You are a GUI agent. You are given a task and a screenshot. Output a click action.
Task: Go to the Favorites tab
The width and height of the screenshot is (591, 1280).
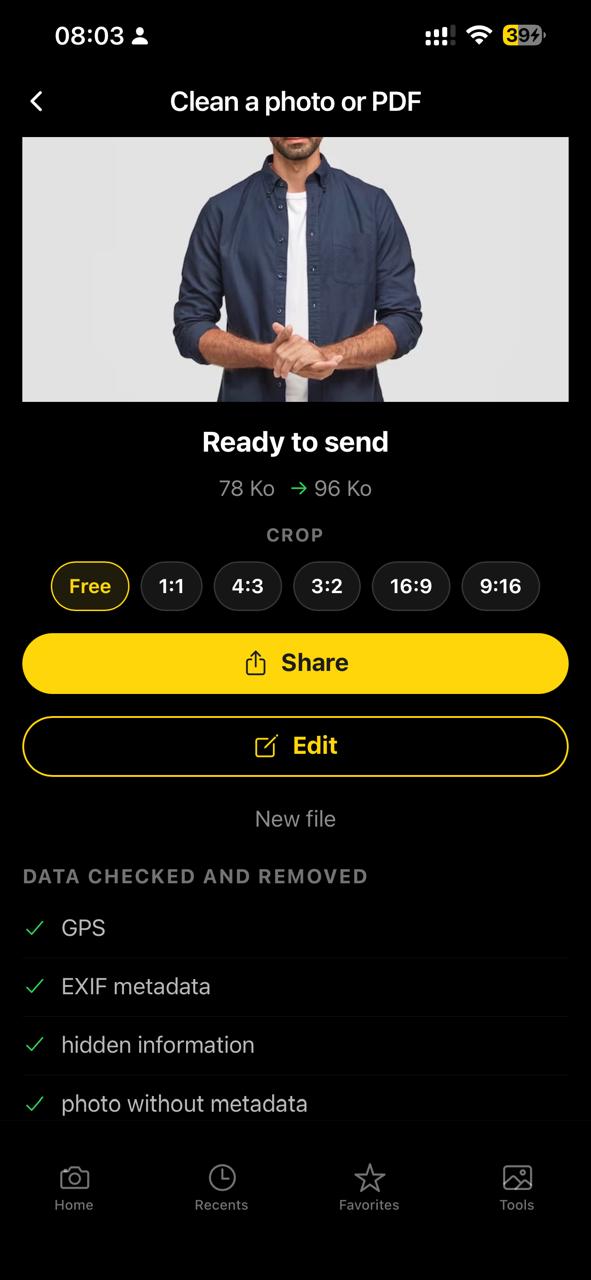coord(369,1188)
